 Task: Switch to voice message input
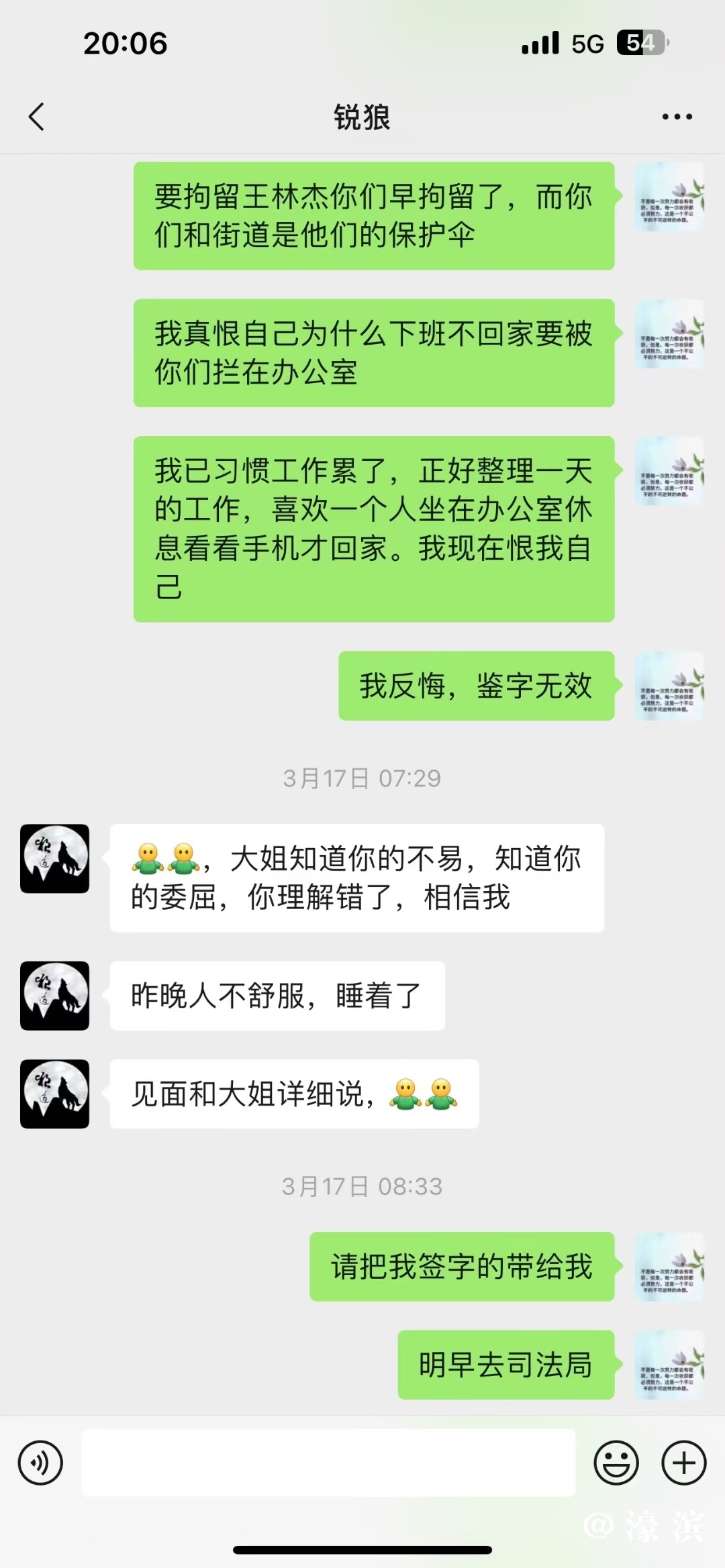[x=41, y=1463]
